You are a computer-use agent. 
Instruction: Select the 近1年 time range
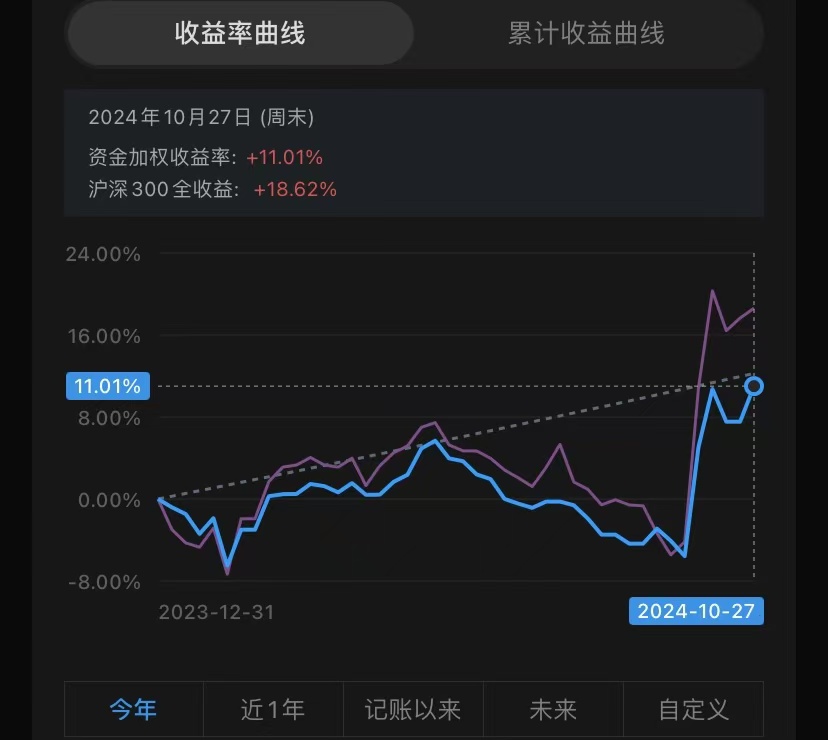pos(273,710)
